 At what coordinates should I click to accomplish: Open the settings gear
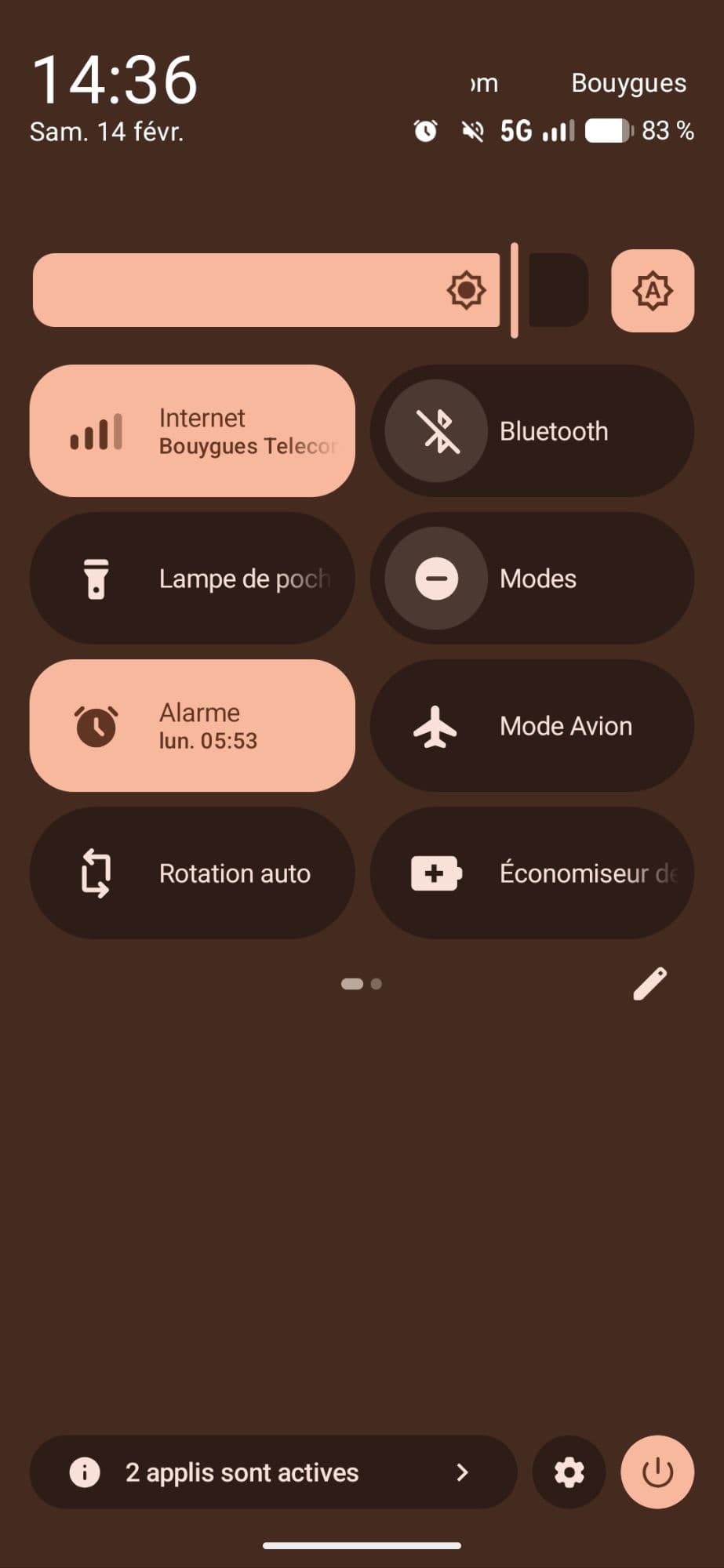tap(569, 1472)
